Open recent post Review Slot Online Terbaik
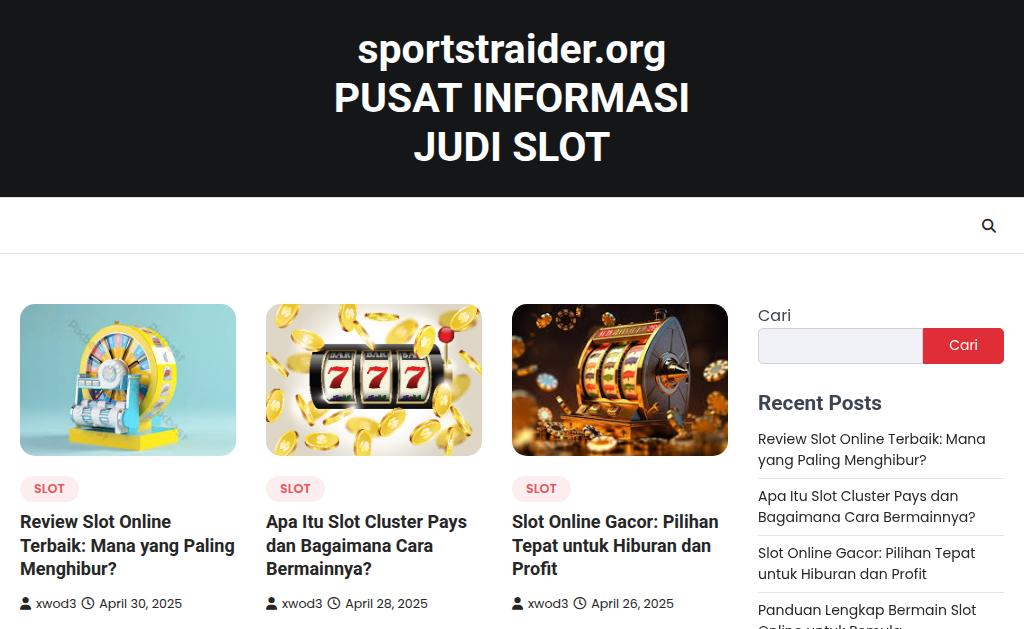The image size is (1024, 629). (x=871, y=450)
